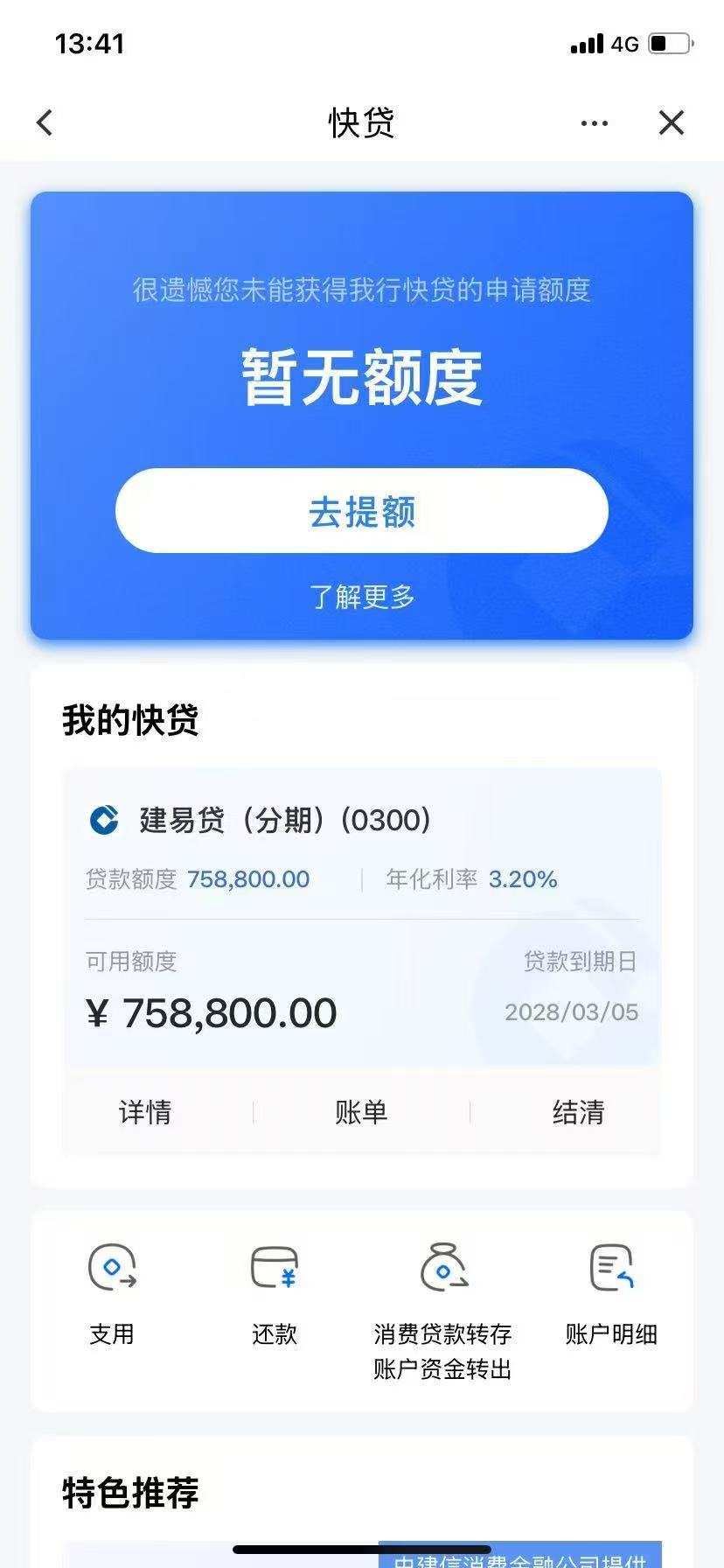View loan 详情

[x=145, y=1112]
